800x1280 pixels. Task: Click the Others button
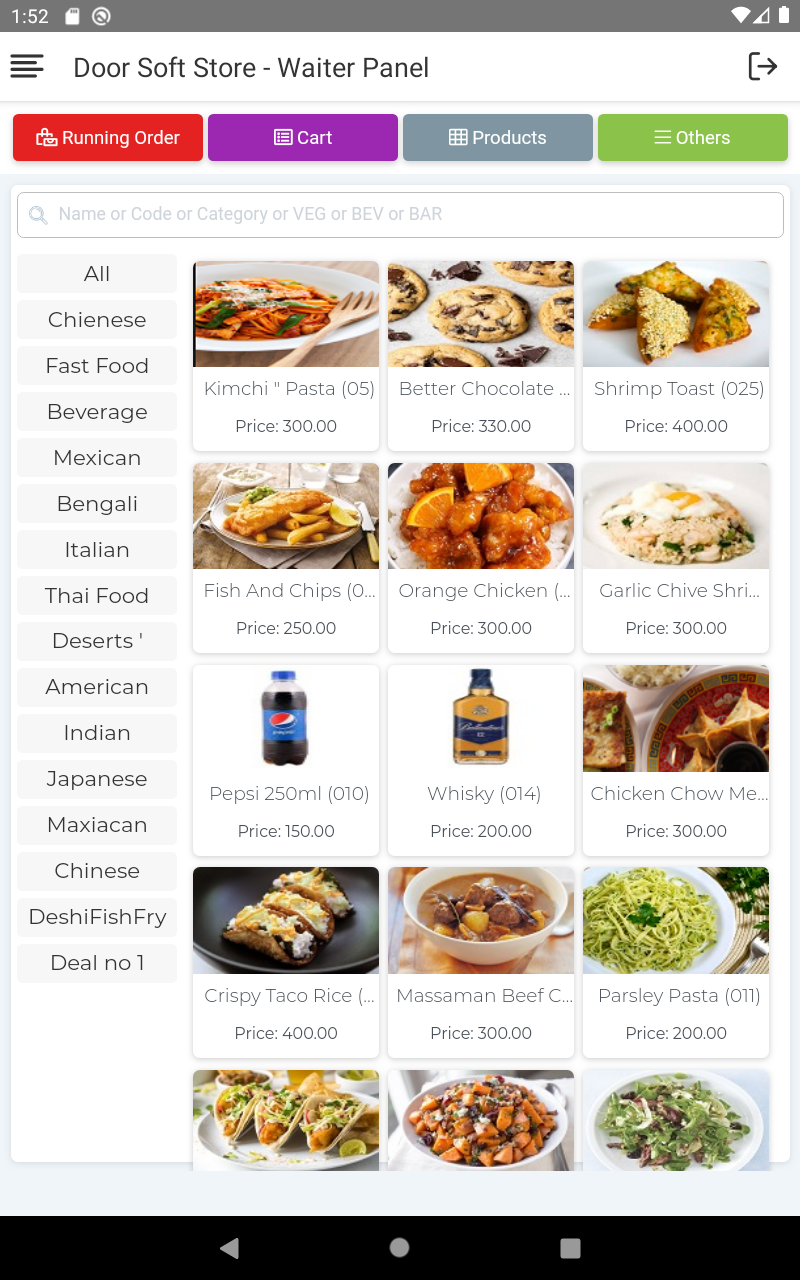[692, 137]
